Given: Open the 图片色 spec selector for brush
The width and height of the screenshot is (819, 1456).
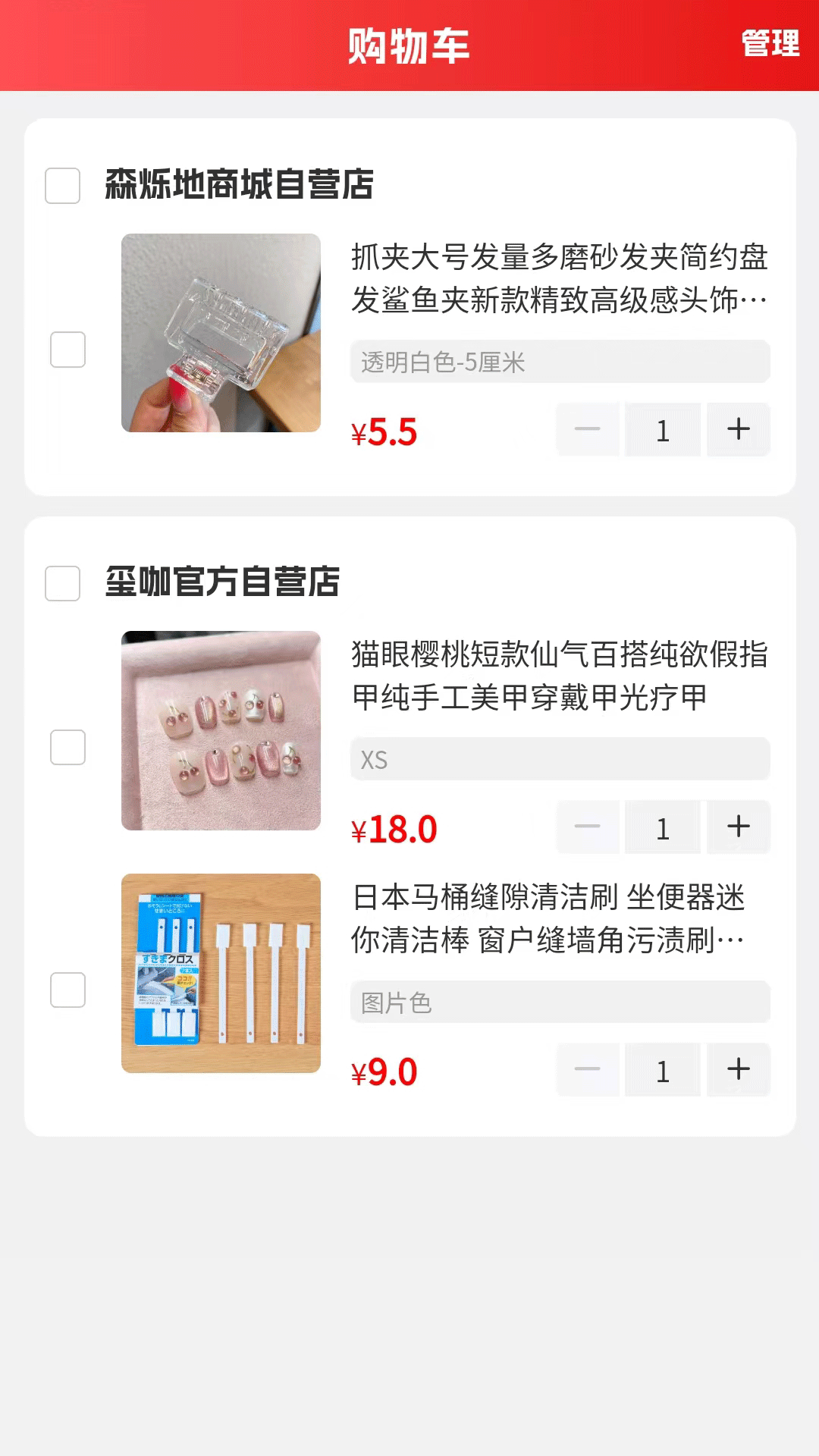Looking at the screenshot, I should tap(560, 1003).
